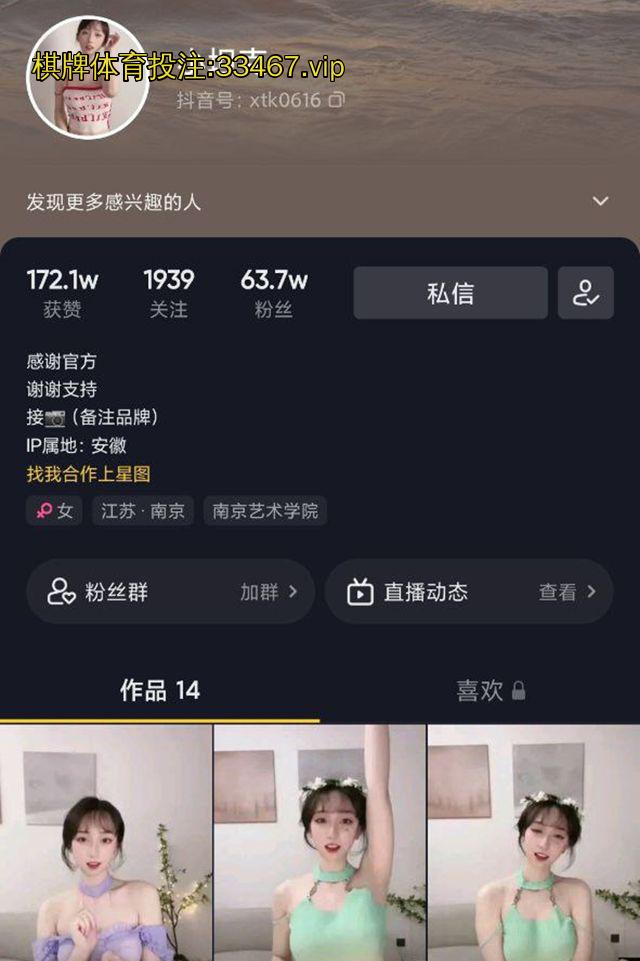This screenshot has height=961, width=640.
Task: Open the third green dress video
Action: tap(533, 842)
